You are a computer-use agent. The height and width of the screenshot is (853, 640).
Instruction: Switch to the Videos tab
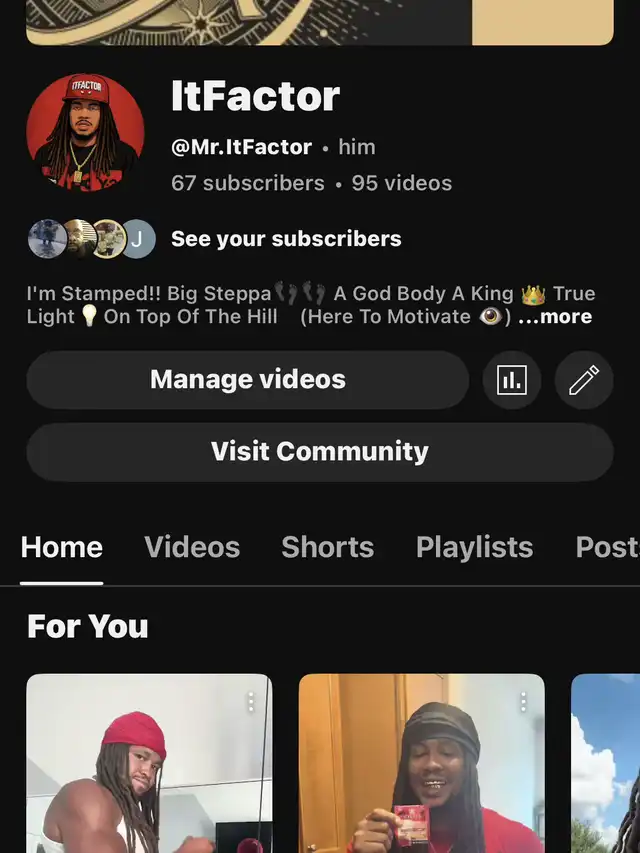click(x=192, y=547)
